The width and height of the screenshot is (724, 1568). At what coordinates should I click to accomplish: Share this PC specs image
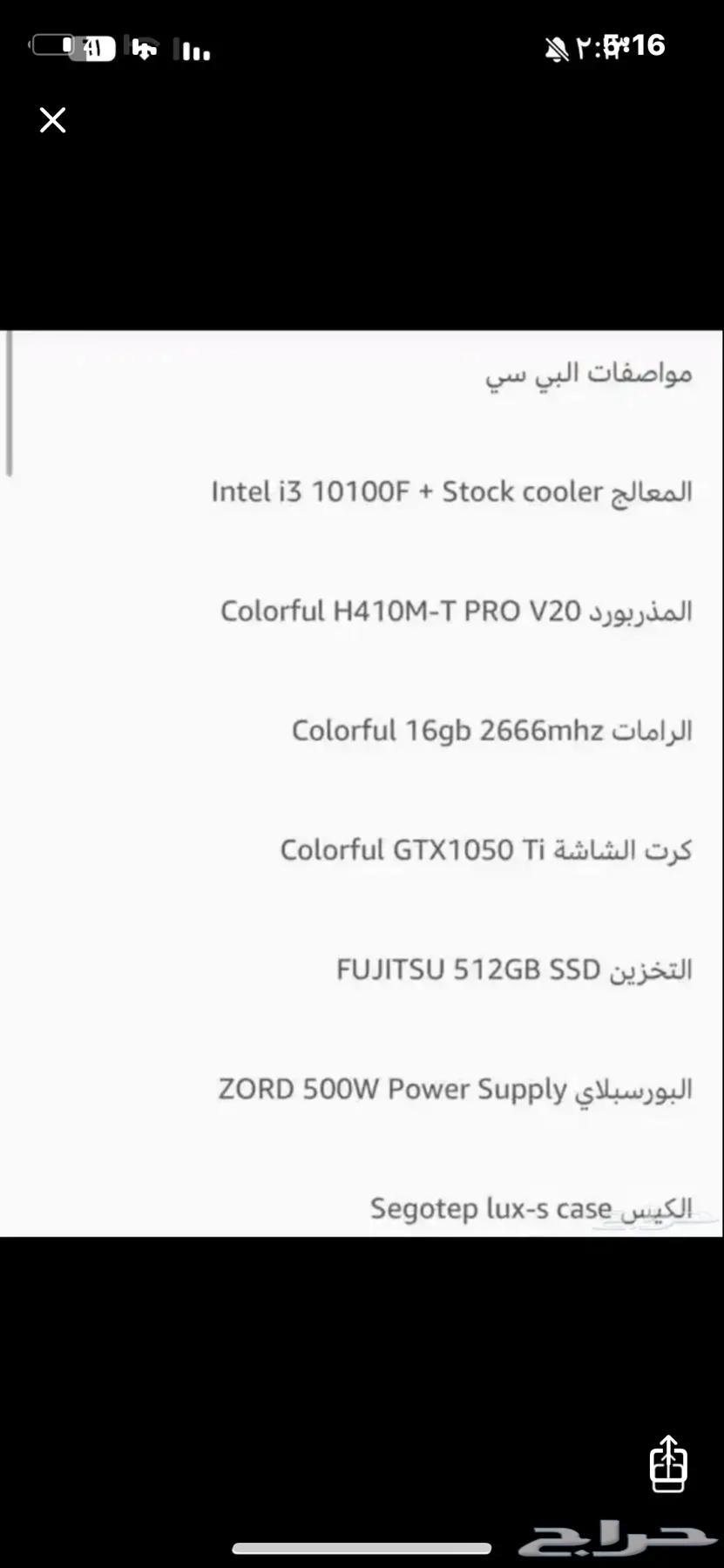pos(668,1463)
